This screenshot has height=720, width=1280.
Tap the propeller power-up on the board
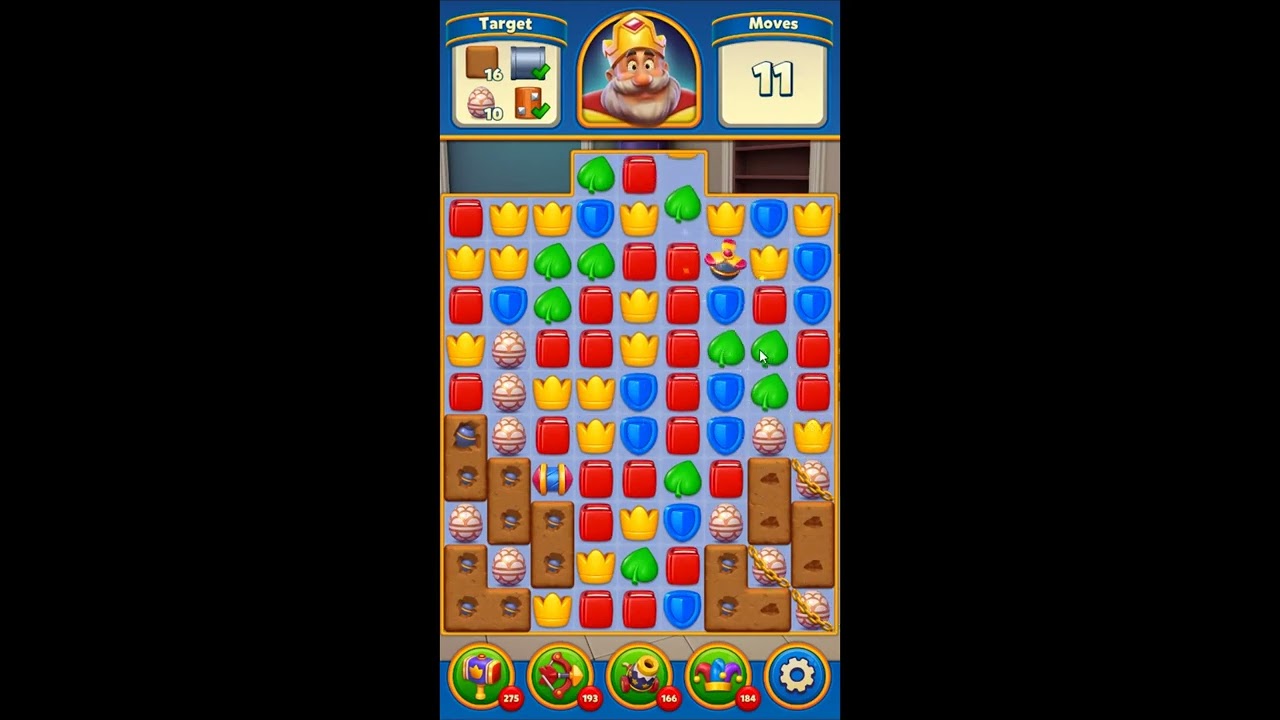click(x=726, y=261)
